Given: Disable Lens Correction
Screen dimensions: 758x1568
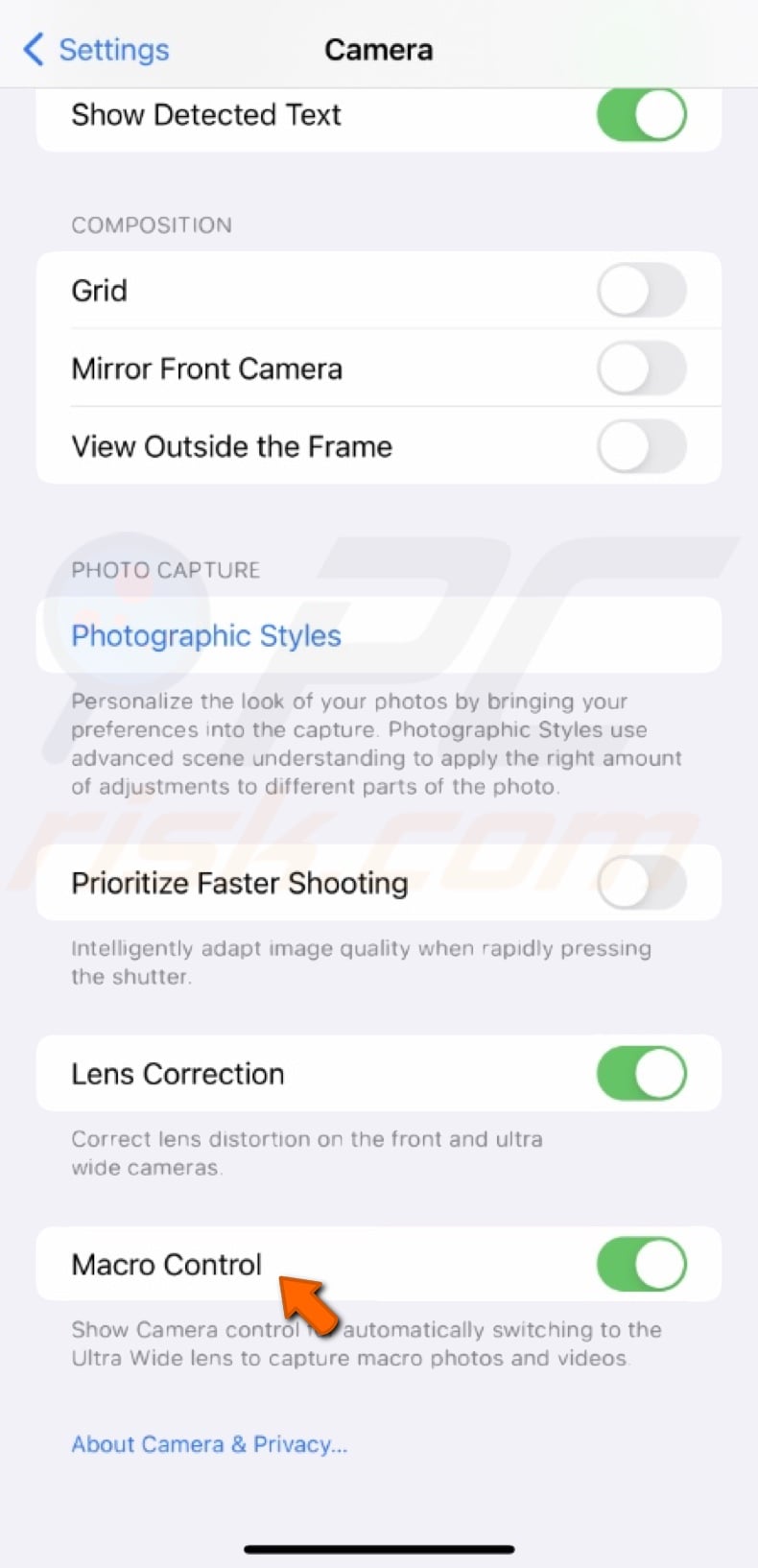Looking at the screenshot, I should [x=641, y=1073].
